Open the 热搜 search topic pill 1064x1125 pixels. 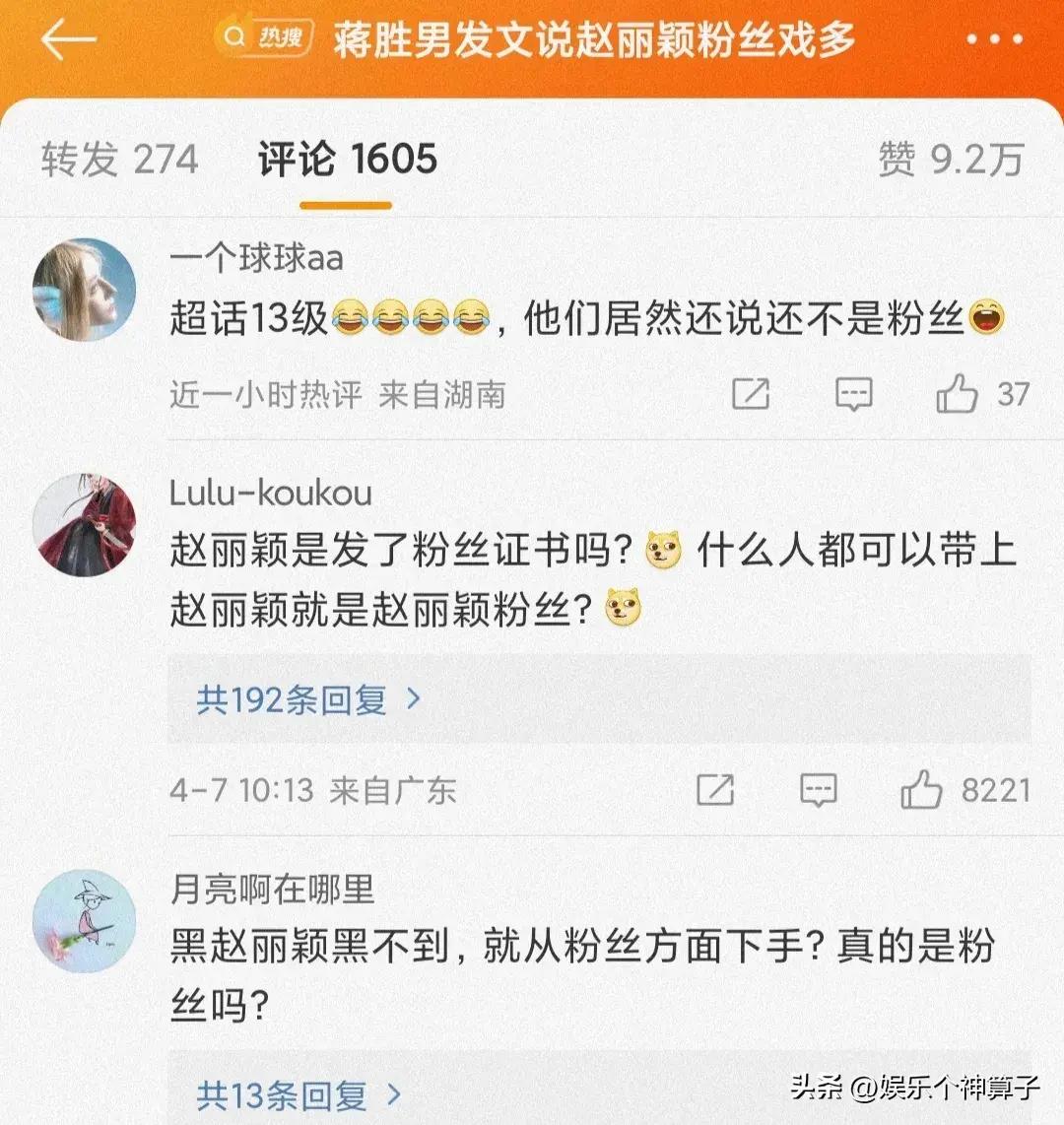pos(264,39)
